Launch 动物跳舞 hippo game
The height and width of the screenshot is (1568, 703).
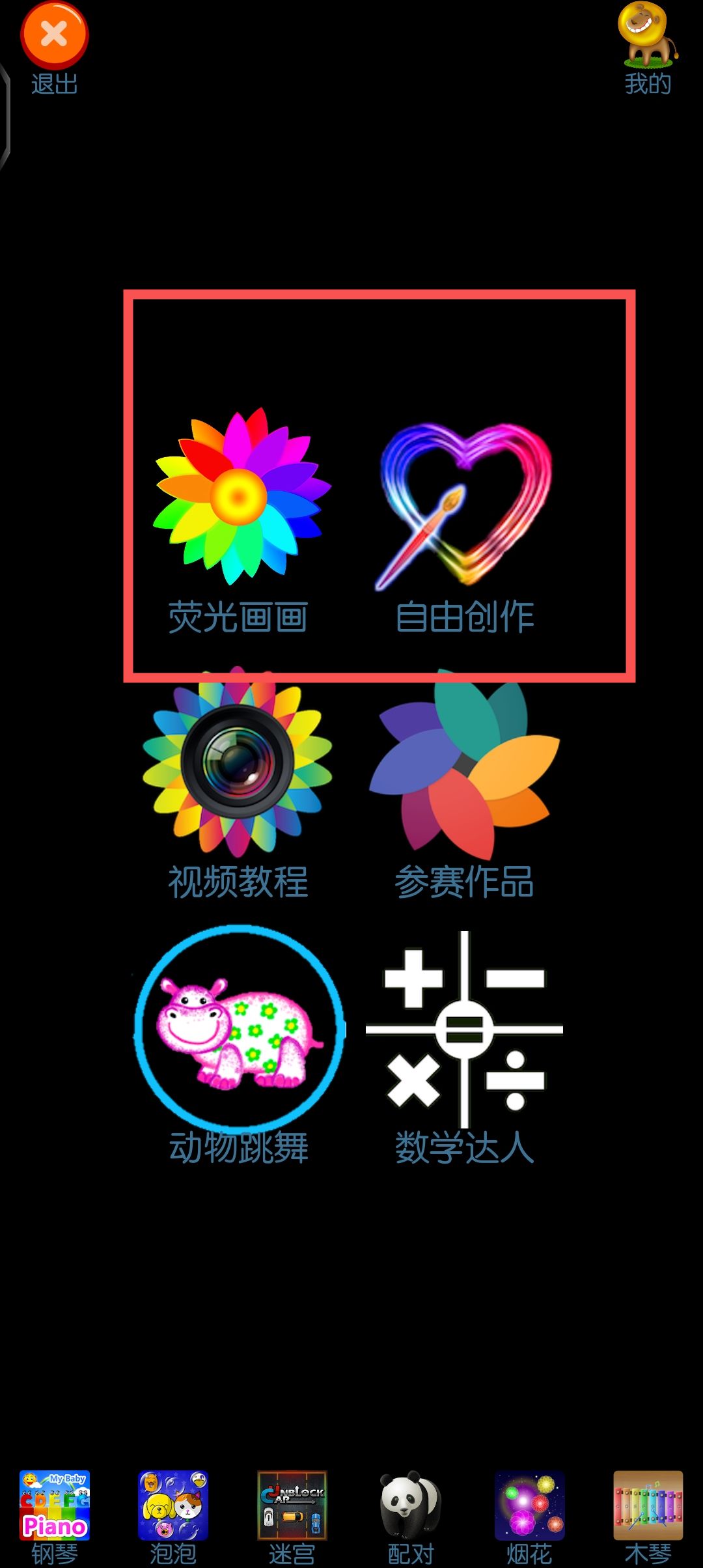(x=239, y=1028)
